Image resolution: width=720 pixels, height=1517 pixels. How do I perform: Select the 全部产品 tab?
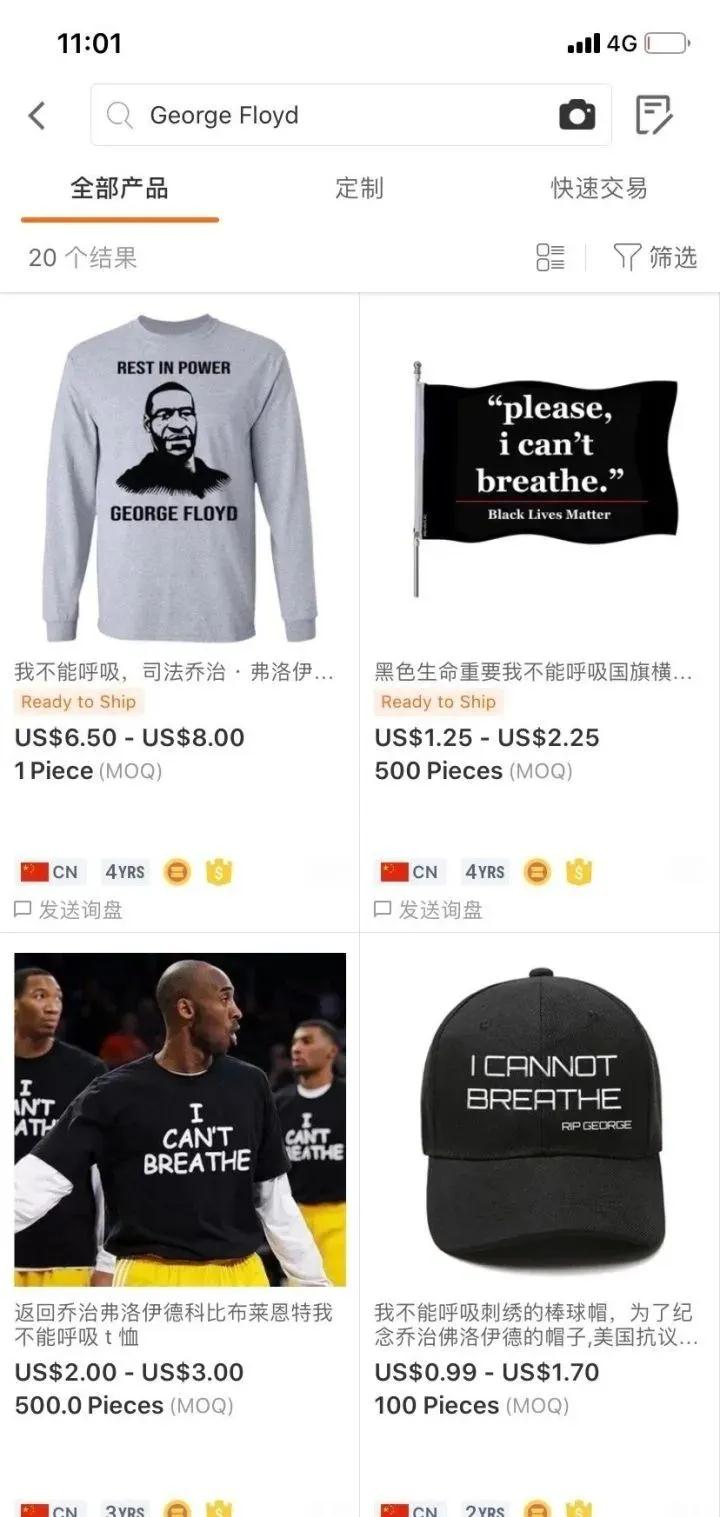(x=118, y=189)
